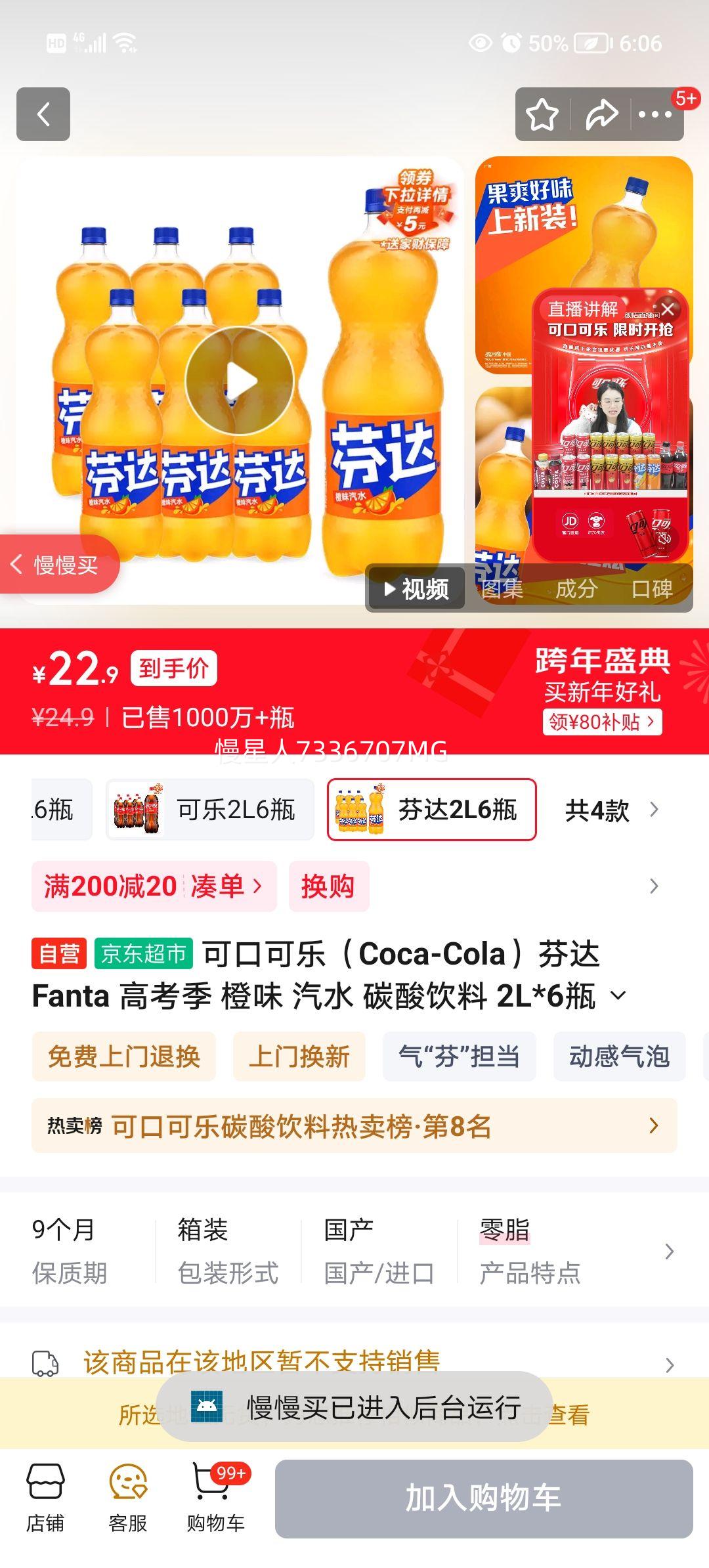Viewport: 709px width, 1568px height.
Task: Tap the share icon in the top bar
Action: click(x=601, y=116)
